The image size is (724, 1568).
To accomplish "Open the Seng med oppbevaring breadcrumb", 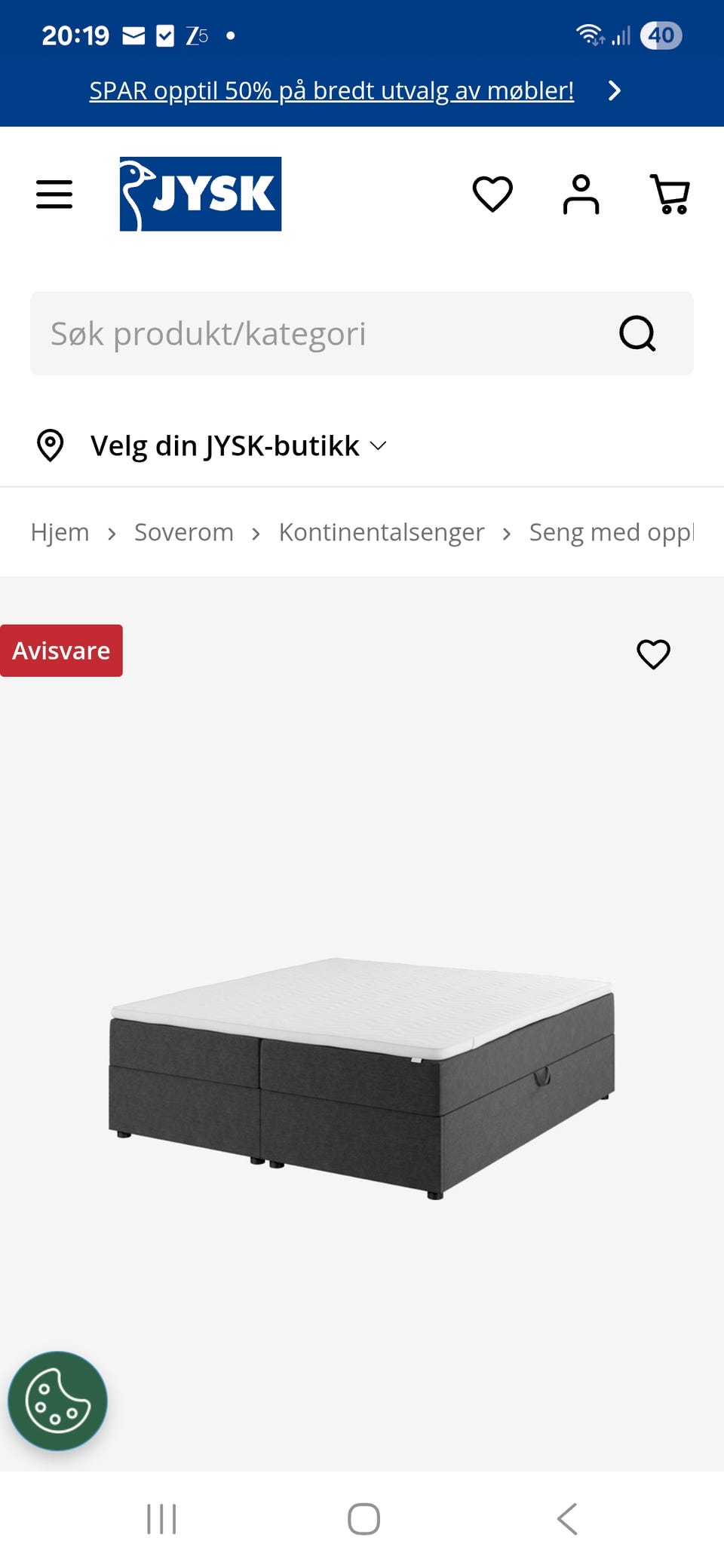I will point(611,532).
